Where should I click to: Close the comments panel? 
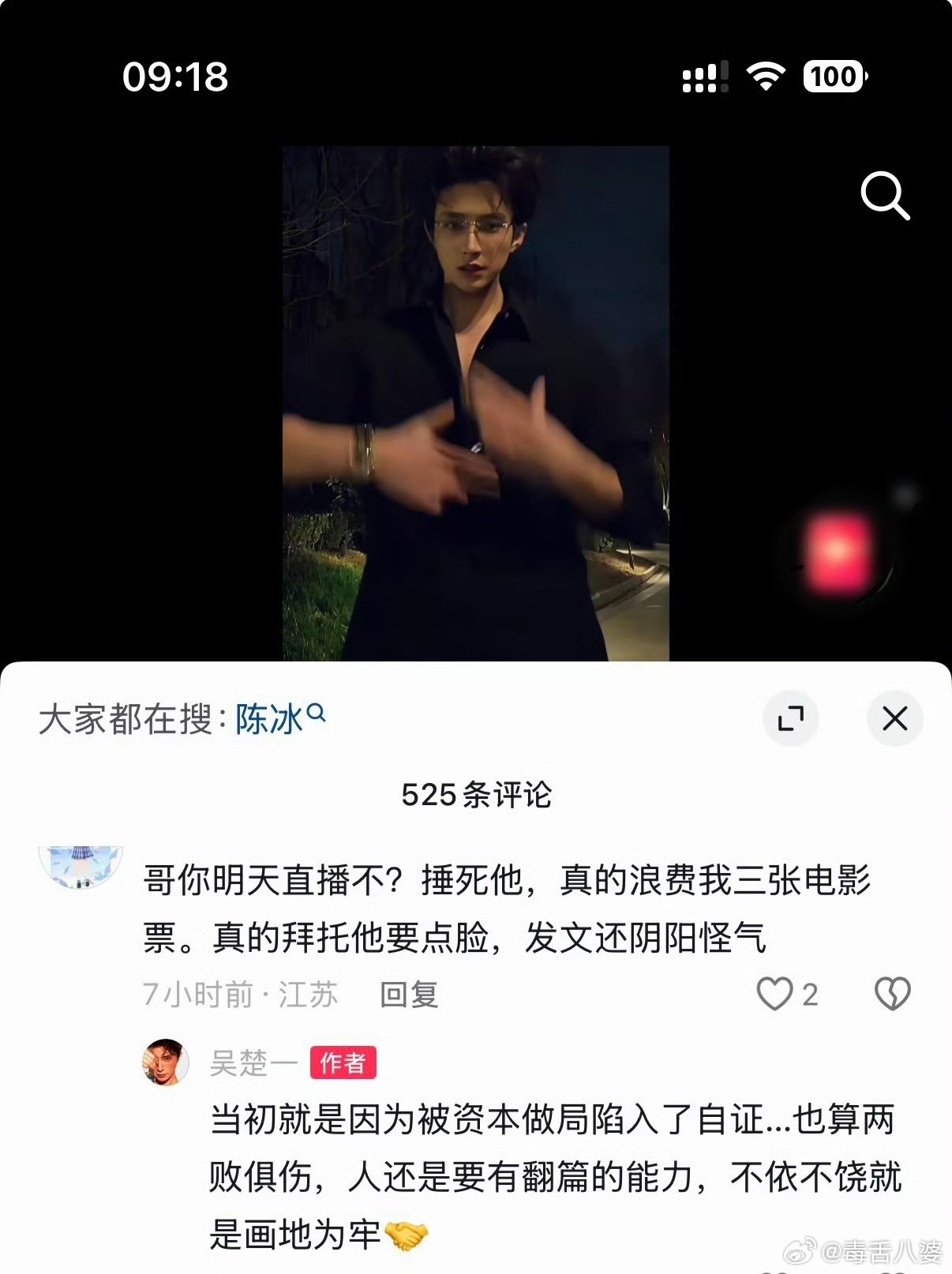point(894,718)
